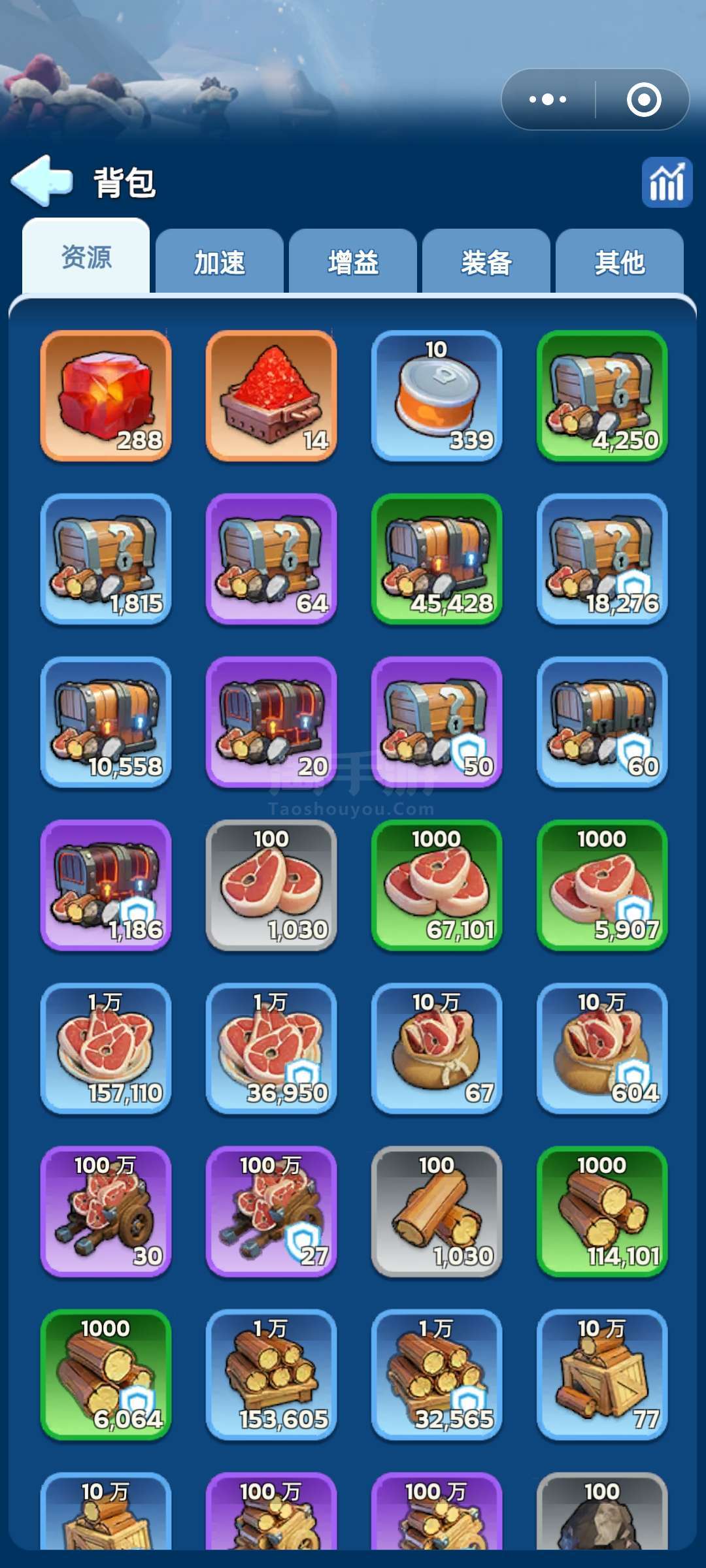This screenshot has height=1568, width=706.
Task: Select the 资源 tab
Action: point(86,256)
